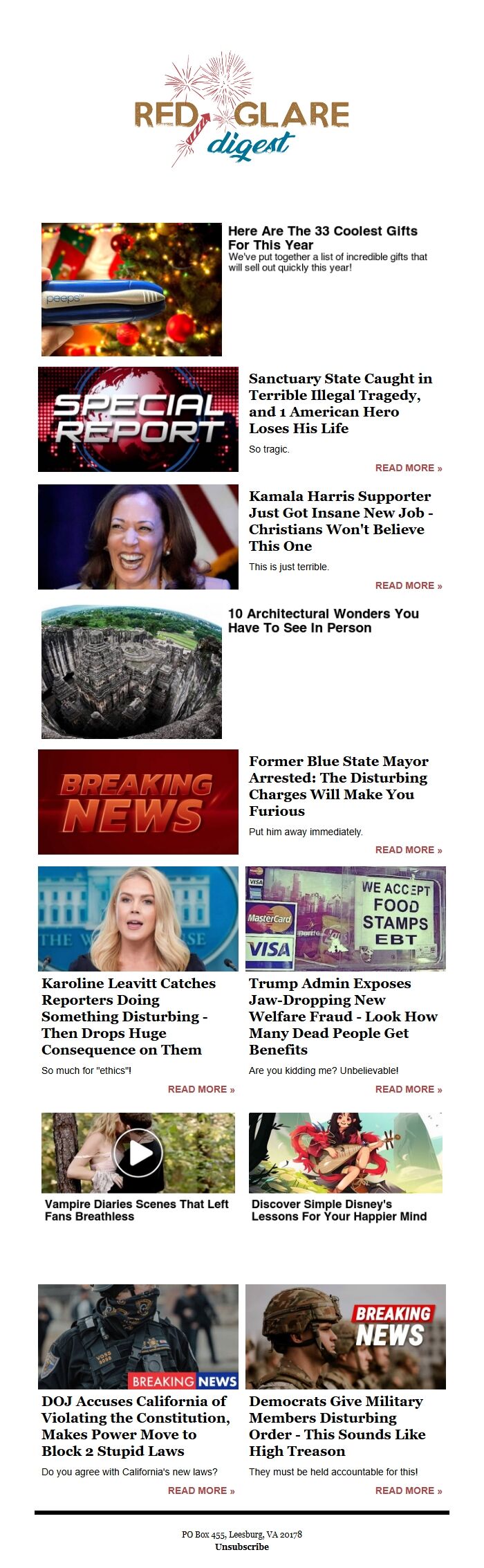Read more about Welfare Fraud benefits story
This screenshot has height=1568, width=484.
[x=408, y=1089]
